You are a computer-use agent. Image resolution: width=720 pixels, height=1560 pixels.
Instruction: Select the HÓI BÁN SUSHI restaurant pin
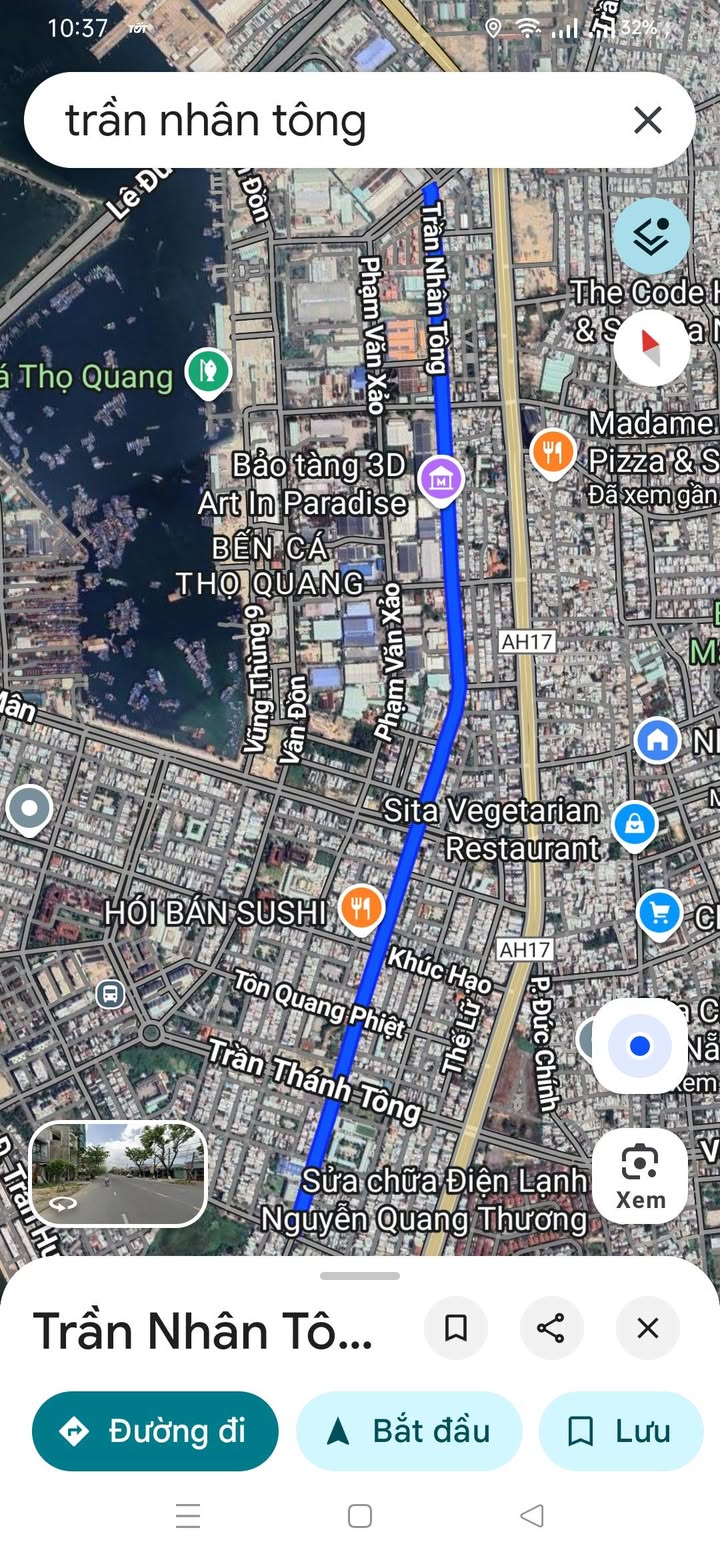361,907
